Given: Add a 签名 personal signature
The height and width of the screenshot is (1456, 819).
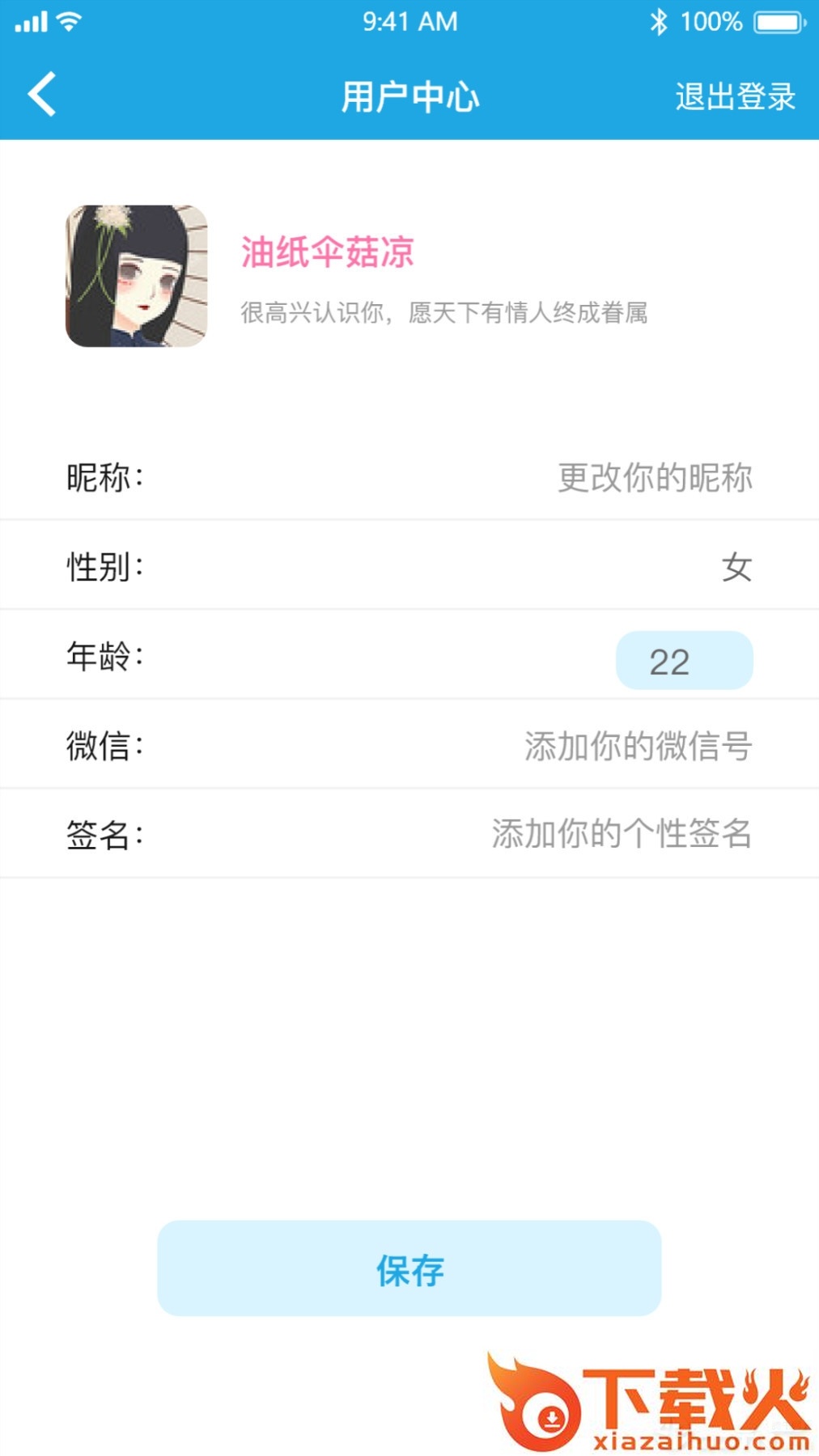Looking at the screenshot, I should [622, 834].
